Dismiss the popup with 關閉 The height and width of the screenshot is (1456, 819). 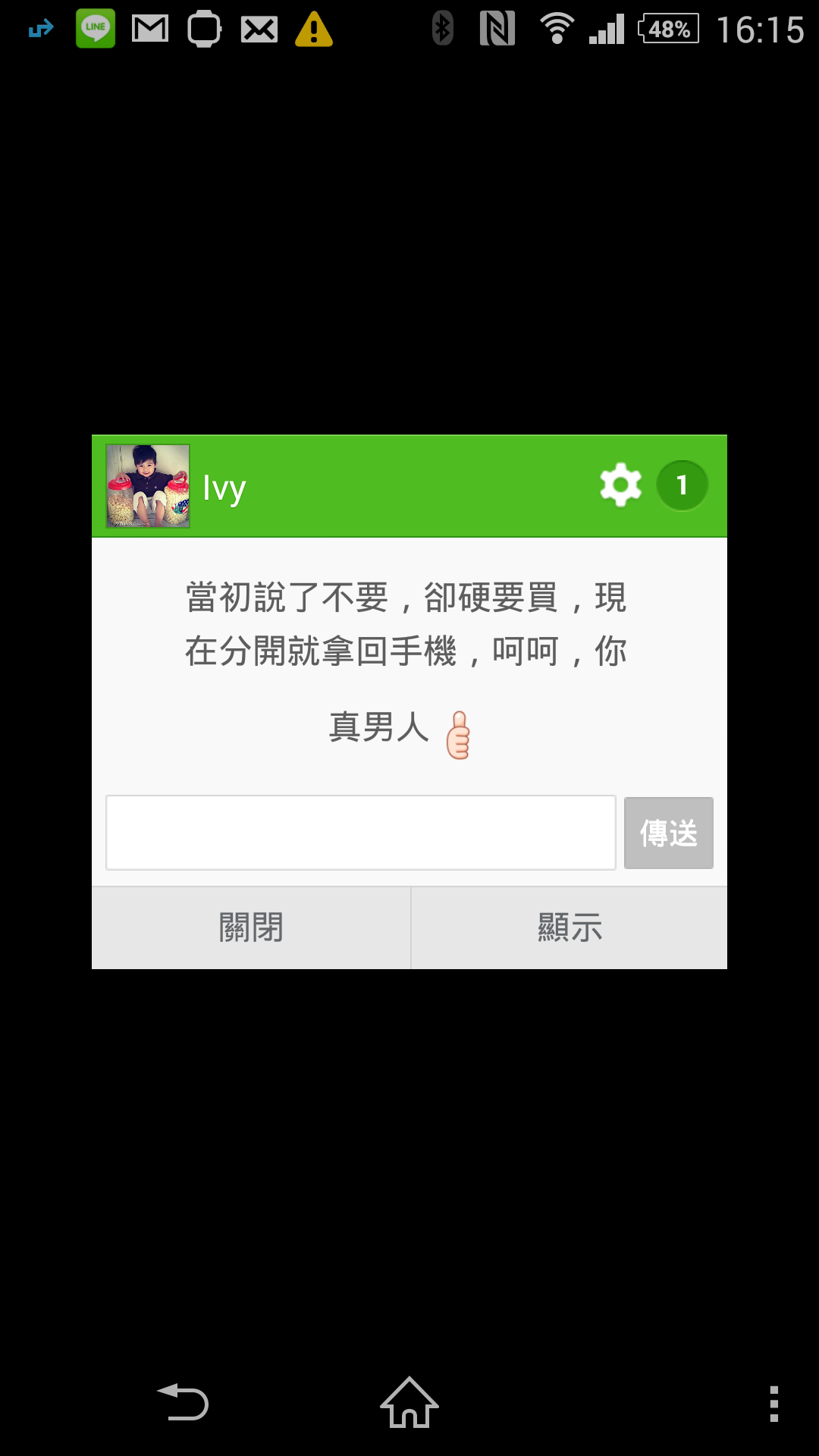[251, 927]
